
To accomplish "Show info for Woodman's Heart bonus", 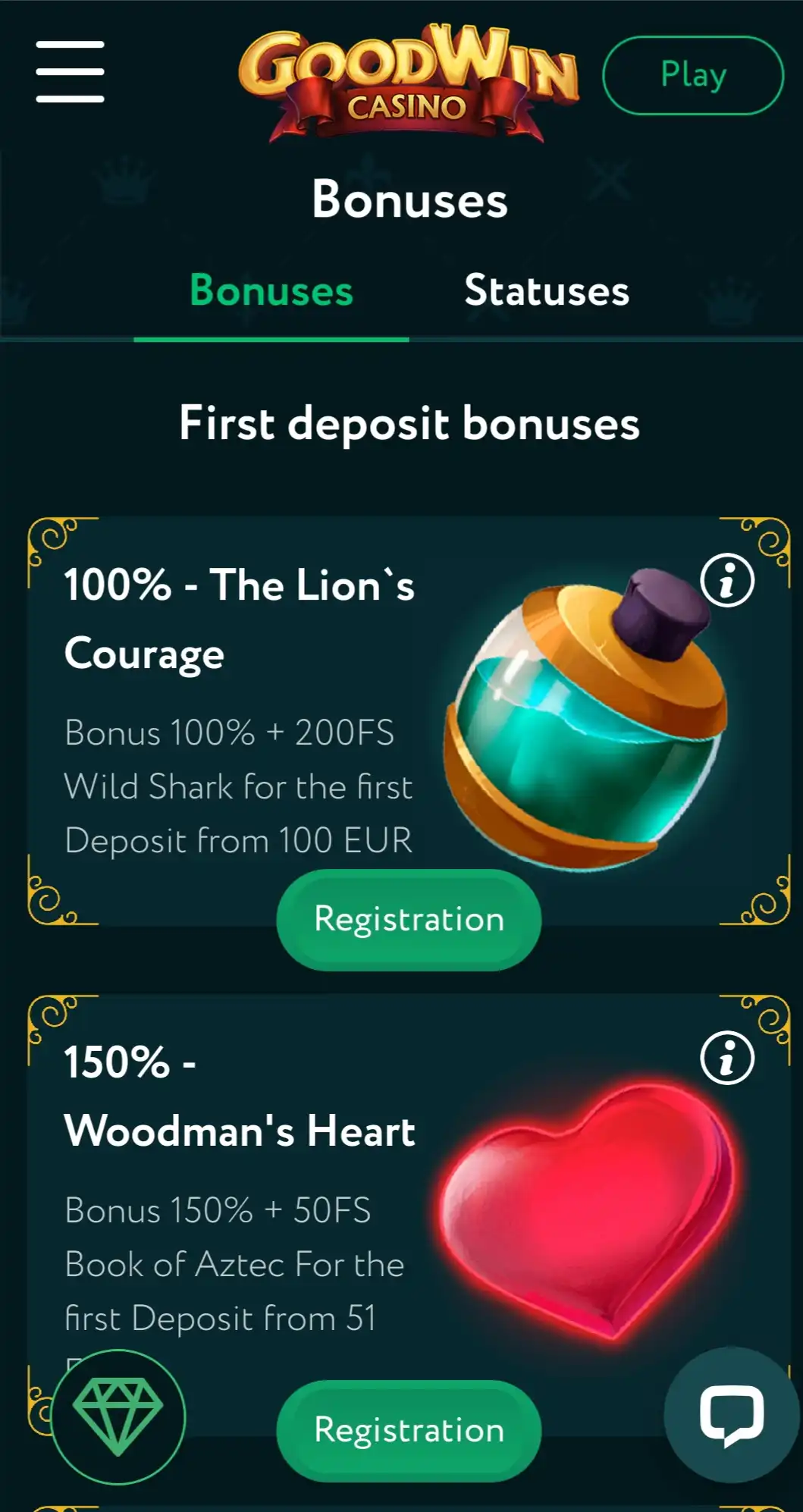I will click(726, 1058).
